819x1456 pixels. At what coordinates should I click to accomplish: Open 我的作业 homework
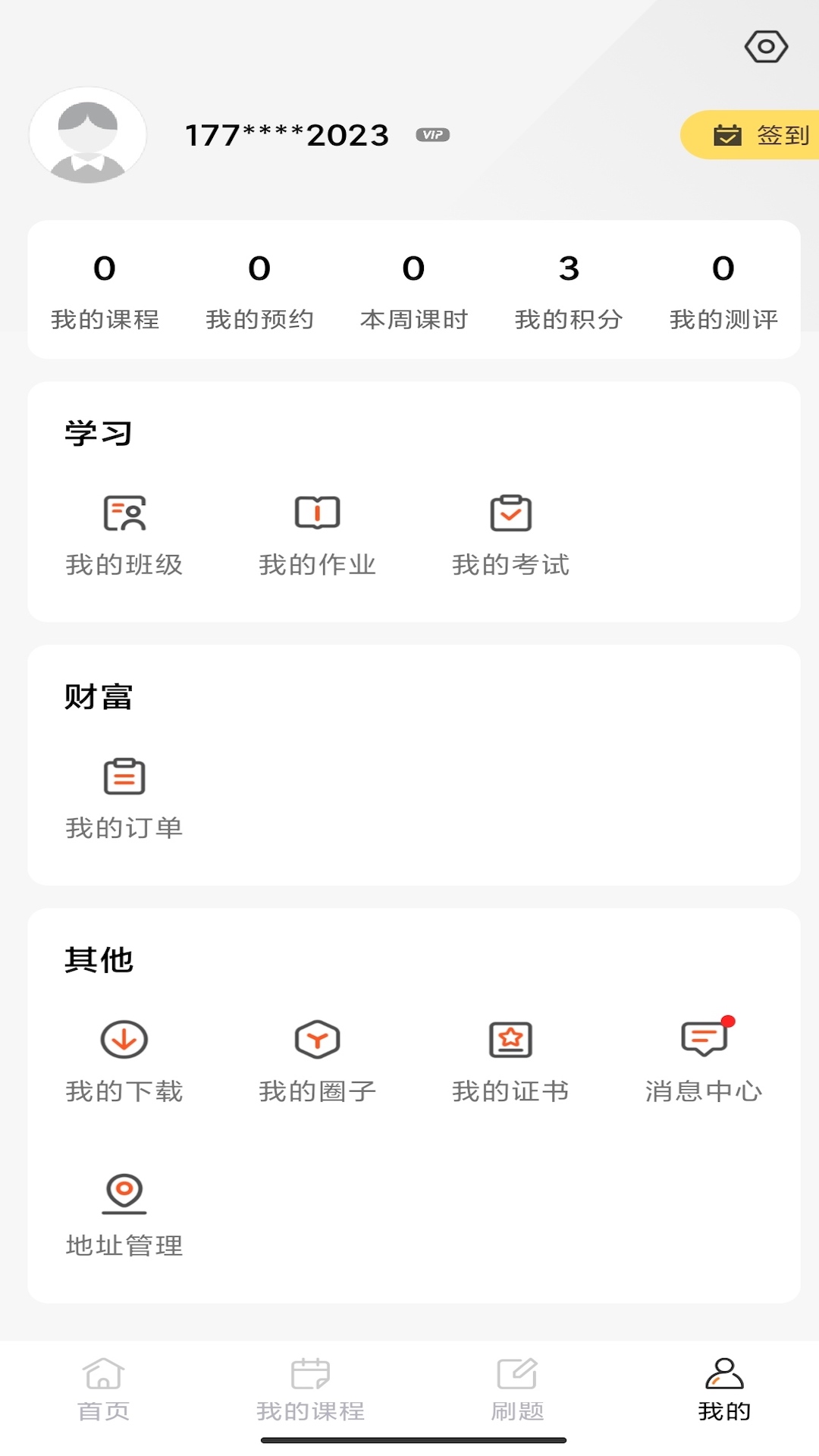coord(318,533)
